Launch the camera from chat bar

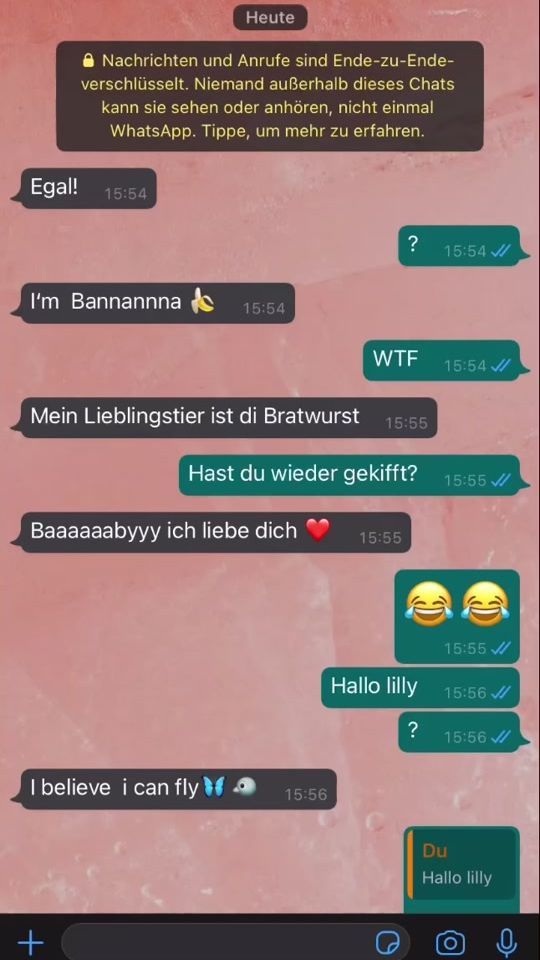tap(450, 942)
